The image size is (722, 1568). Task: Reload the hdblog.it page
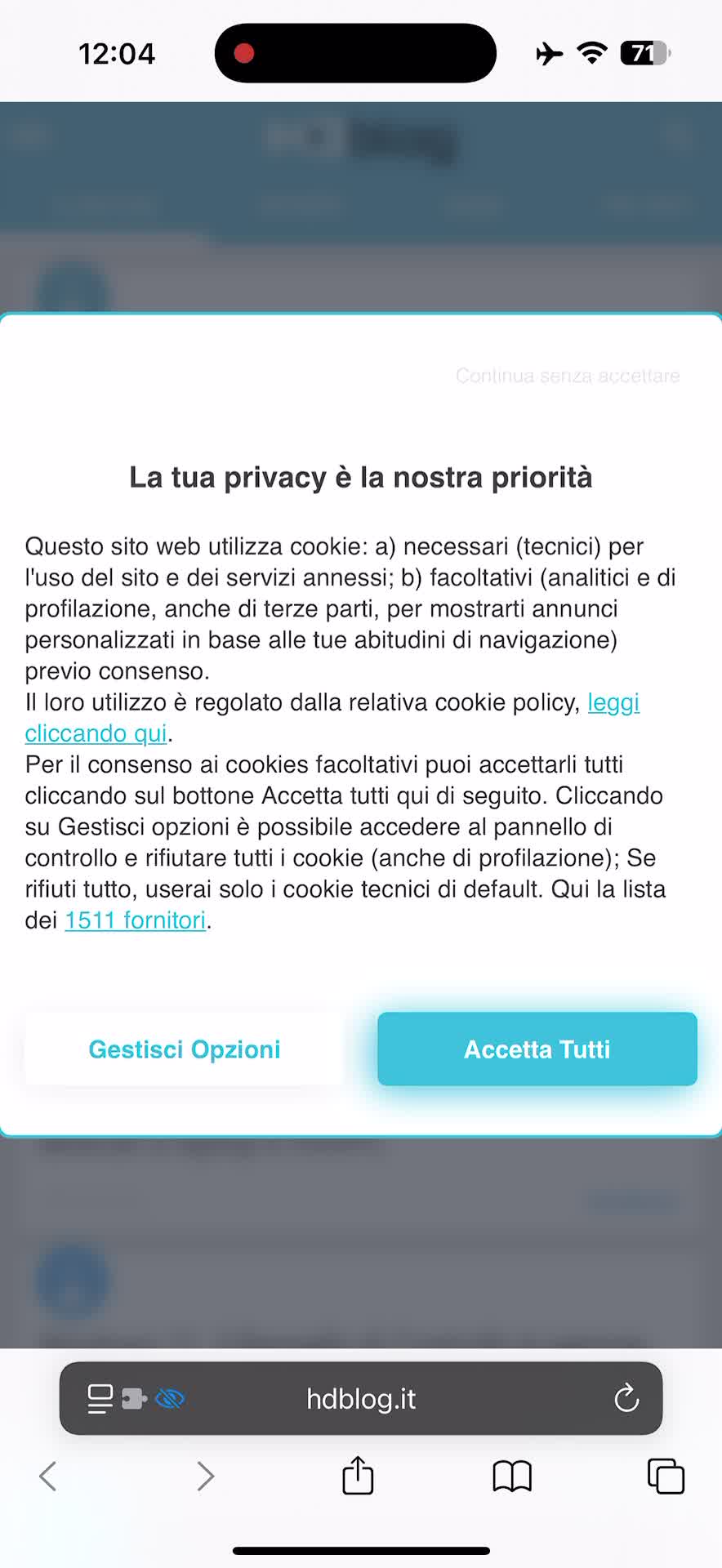[626, 1398]
